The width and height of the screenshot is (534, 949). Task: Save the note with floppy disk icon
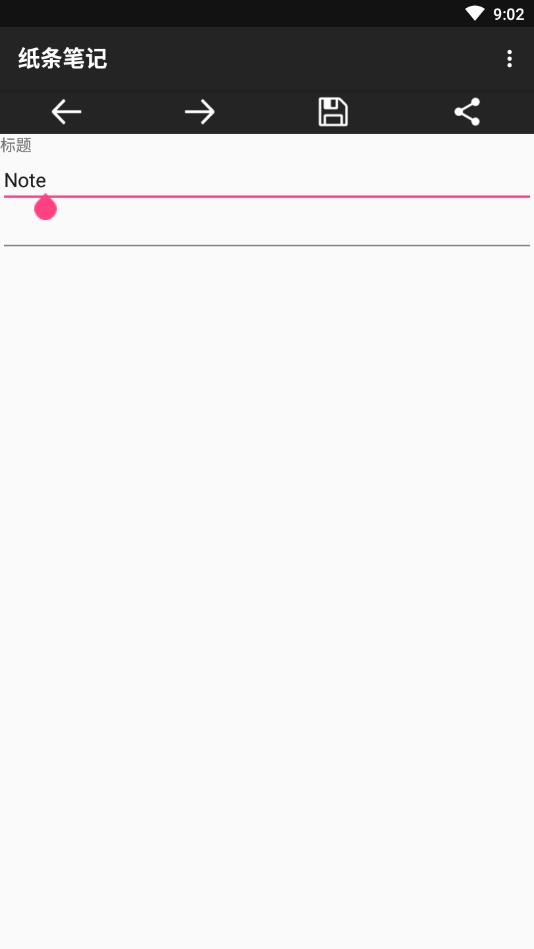(334, 112)
